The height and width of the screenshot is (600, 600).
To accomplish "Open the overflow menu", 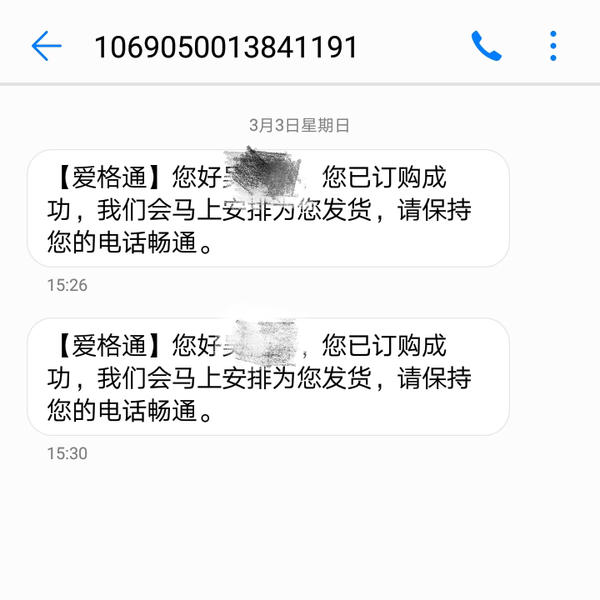I will 553,46.
